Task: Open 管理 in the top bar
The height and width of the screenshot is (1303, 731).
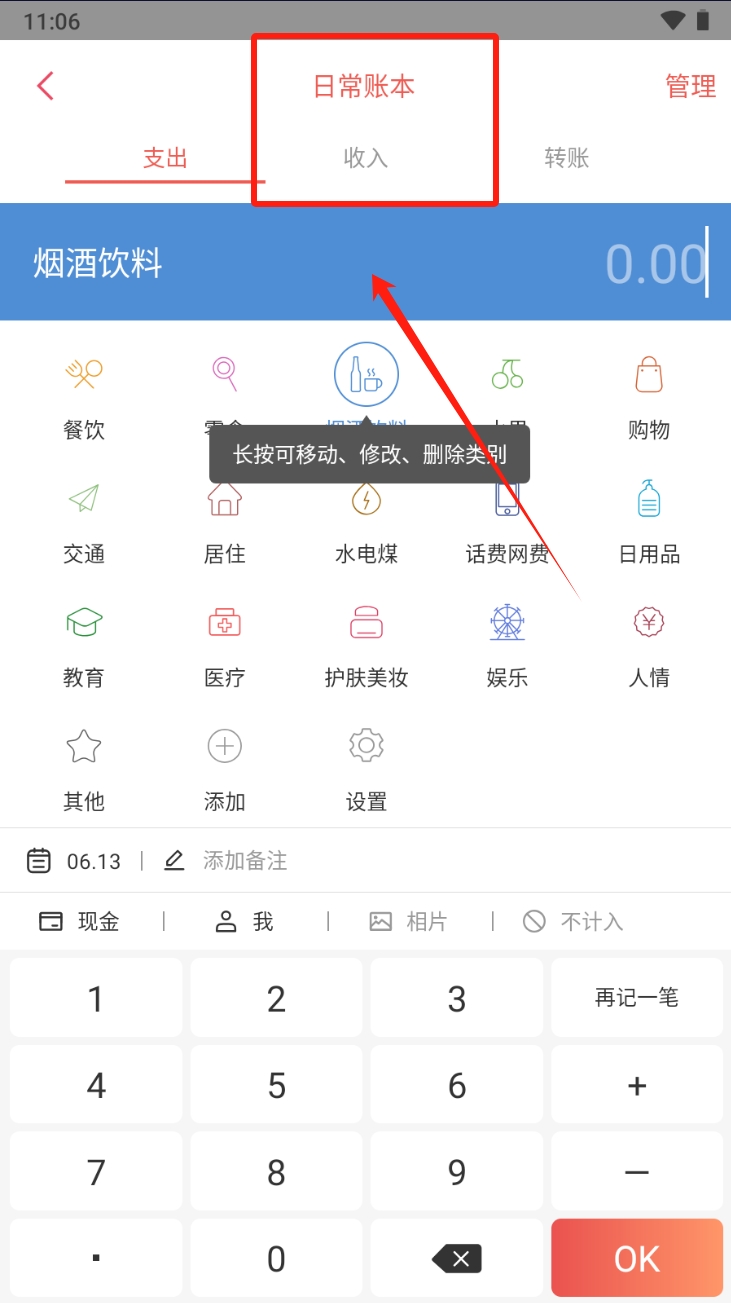Action: (690, 87)
